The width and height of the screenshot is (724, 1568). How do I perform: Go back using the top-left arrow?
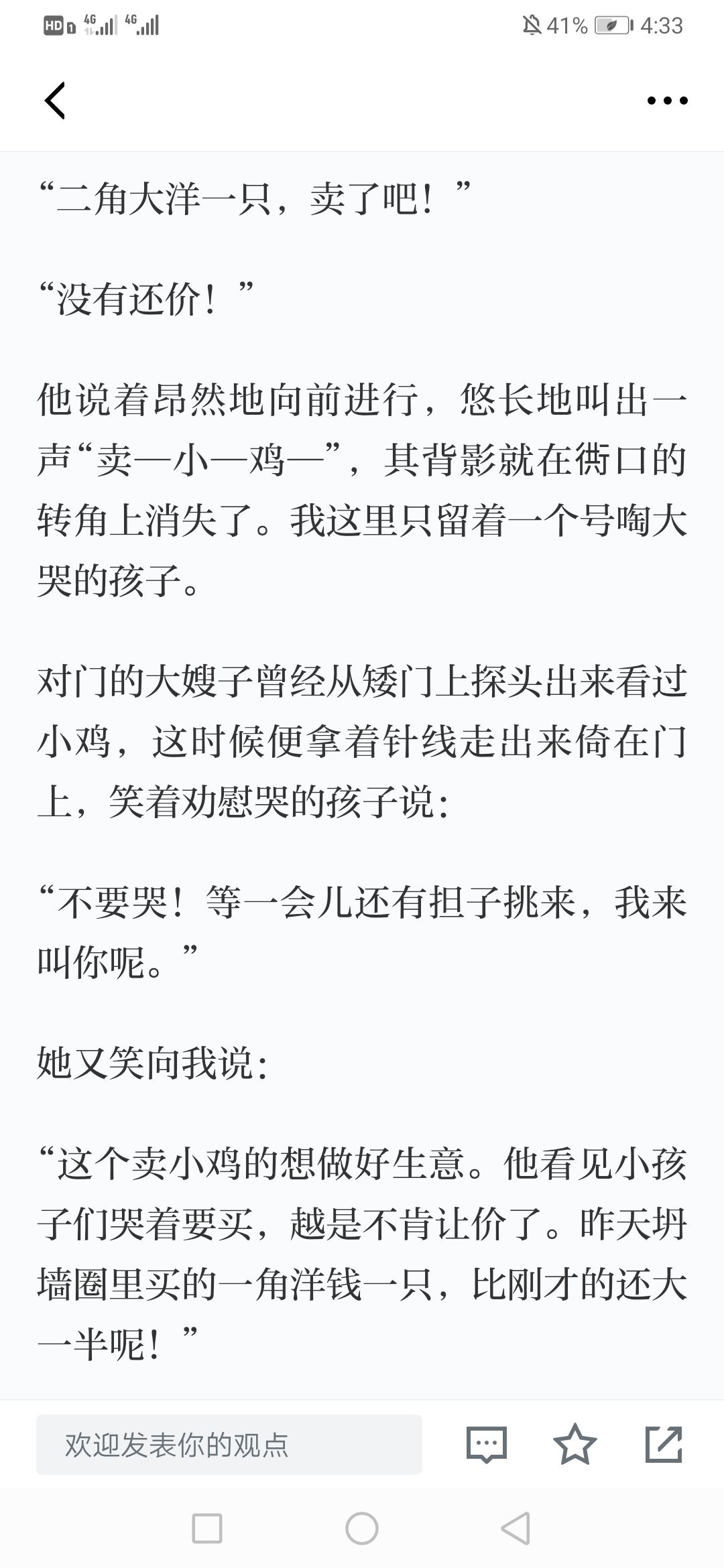click(55, 101)
